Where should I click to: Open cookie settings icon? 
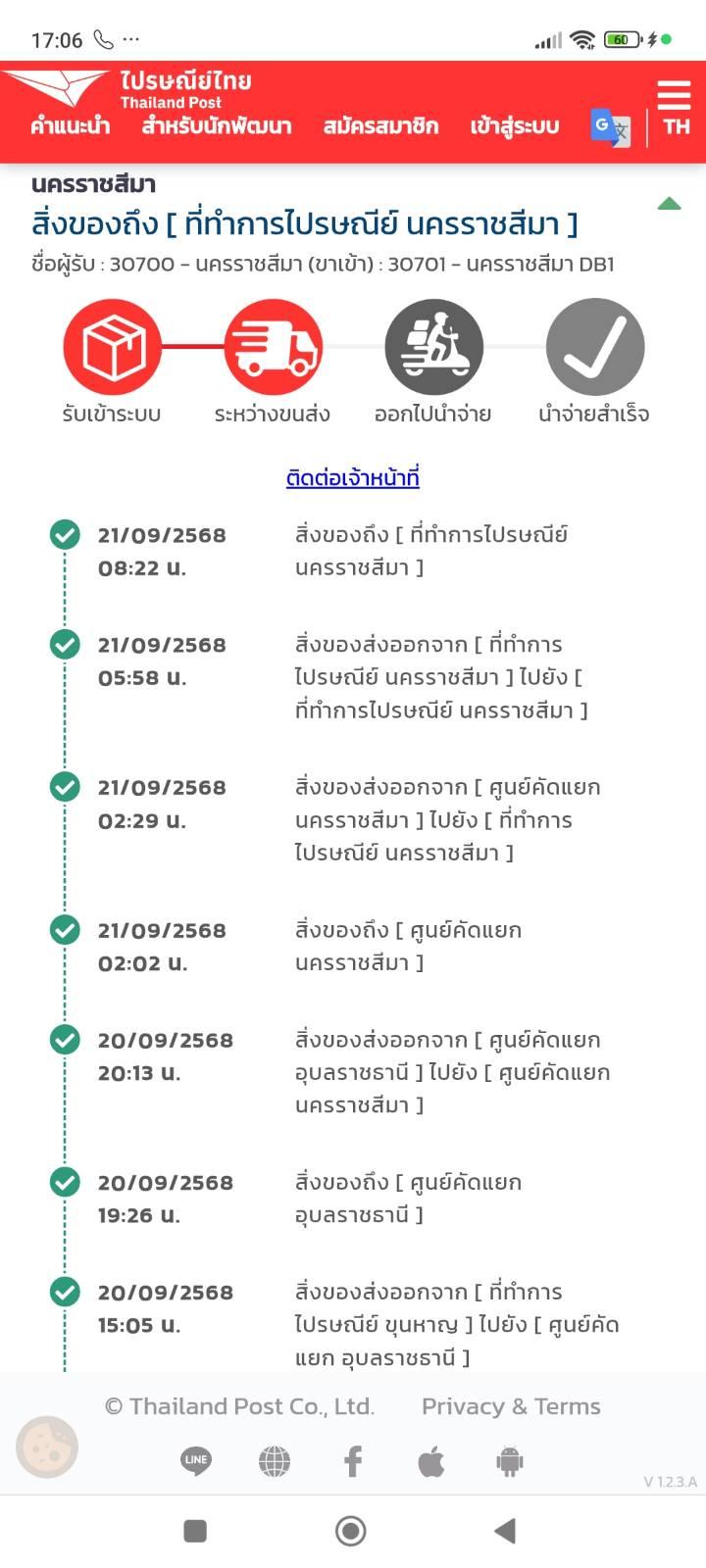pos(47,1446)
